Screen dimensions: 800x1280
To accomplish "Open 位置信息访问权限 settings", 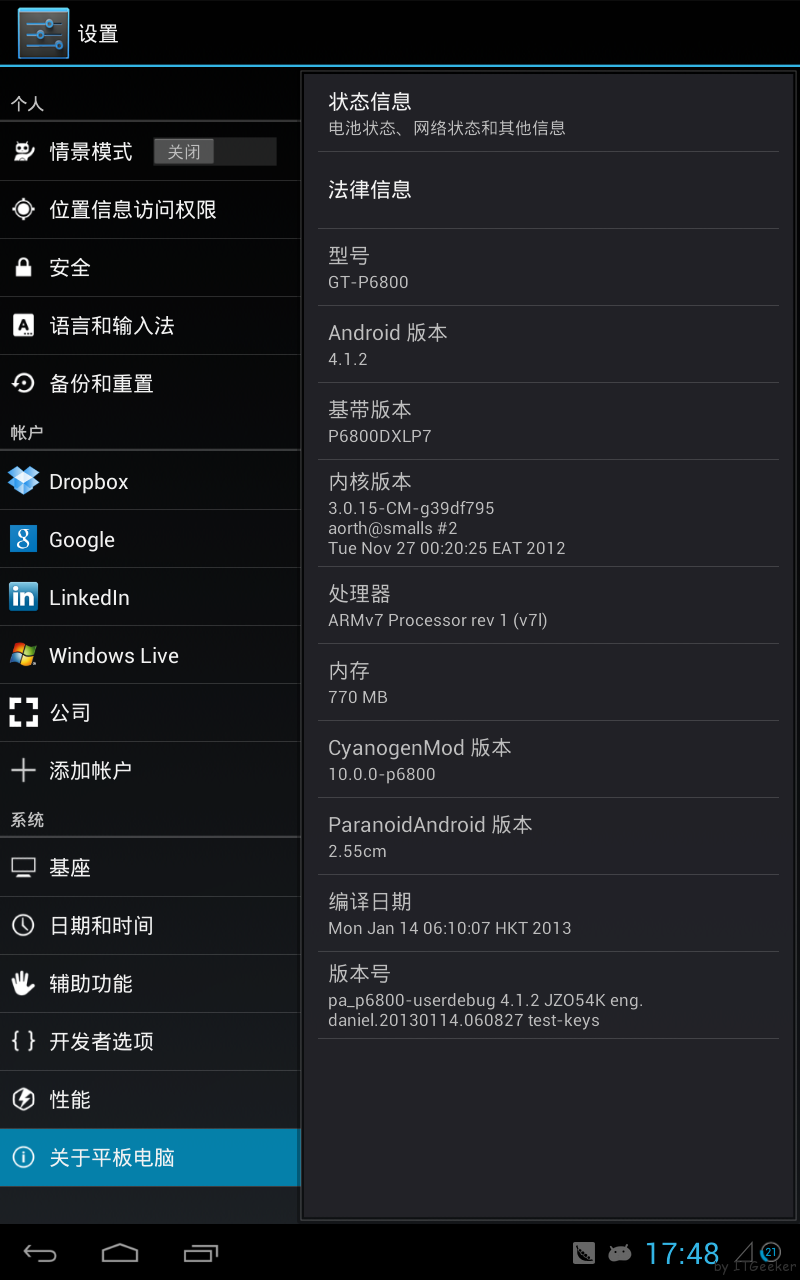I will coord(150,210).
